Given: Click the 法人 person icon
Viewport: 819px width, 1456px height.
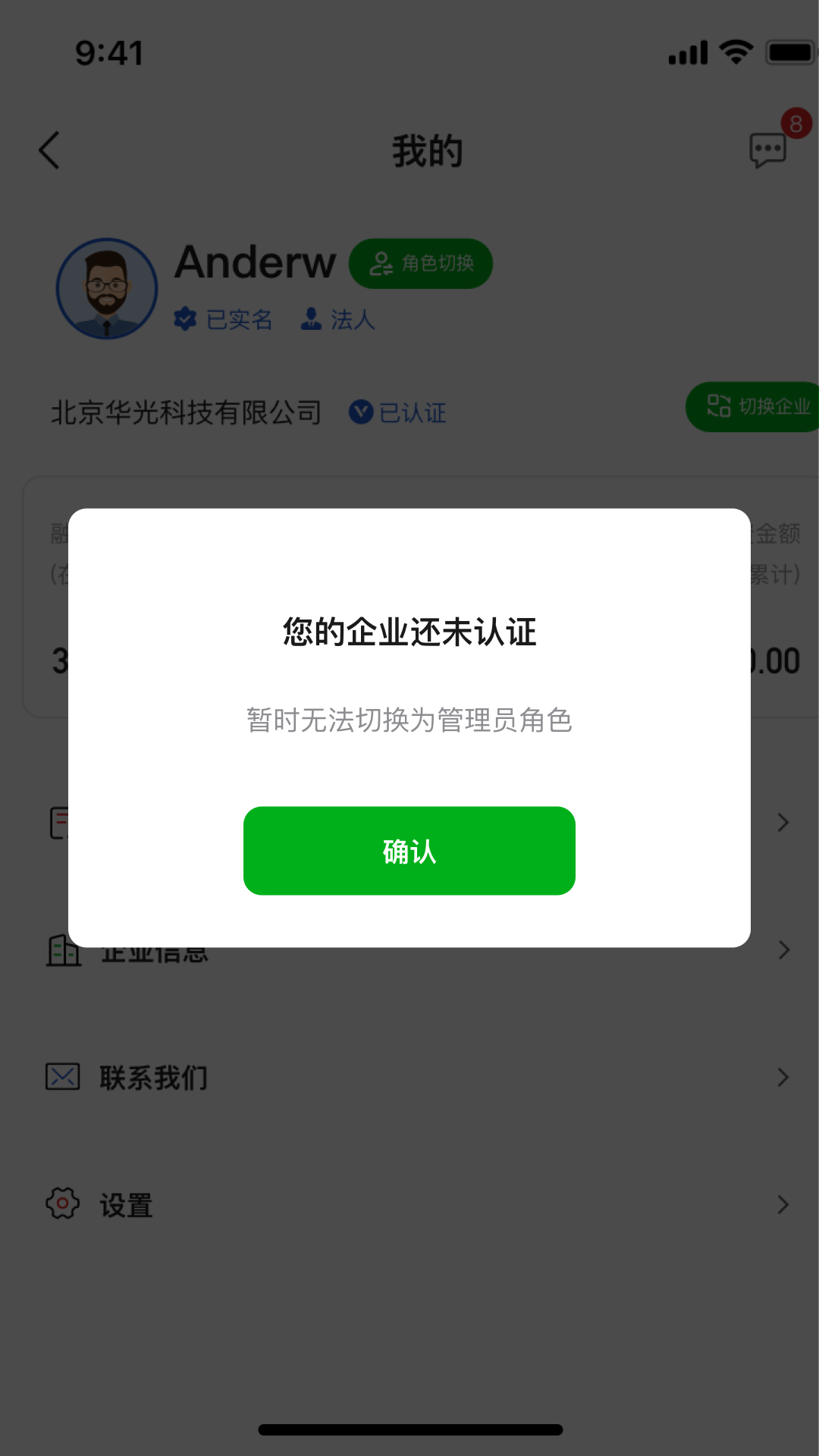Looking at the screenshot, I should (x=310, y=318).
